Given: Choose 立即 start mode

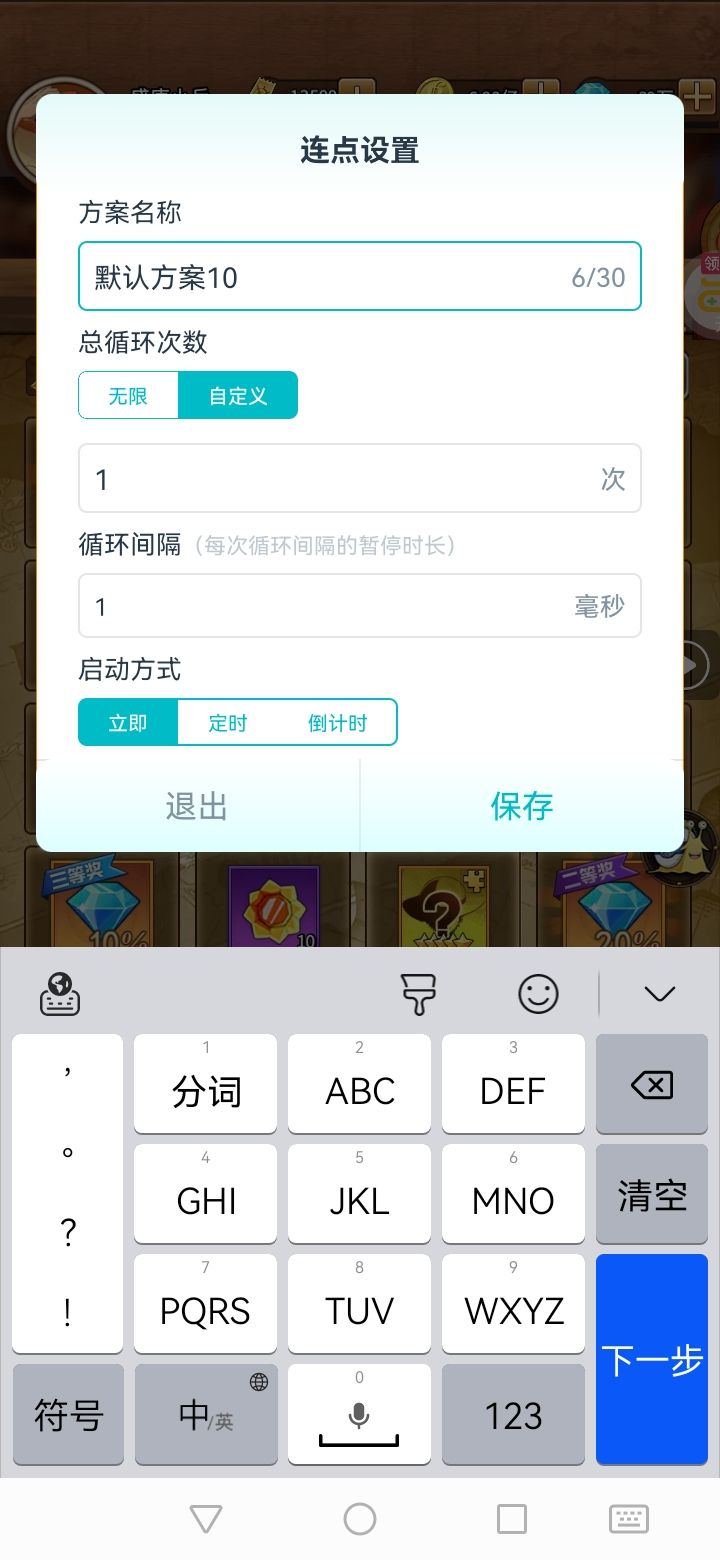Looking at the screenshot, I should [x=128, y=723].
